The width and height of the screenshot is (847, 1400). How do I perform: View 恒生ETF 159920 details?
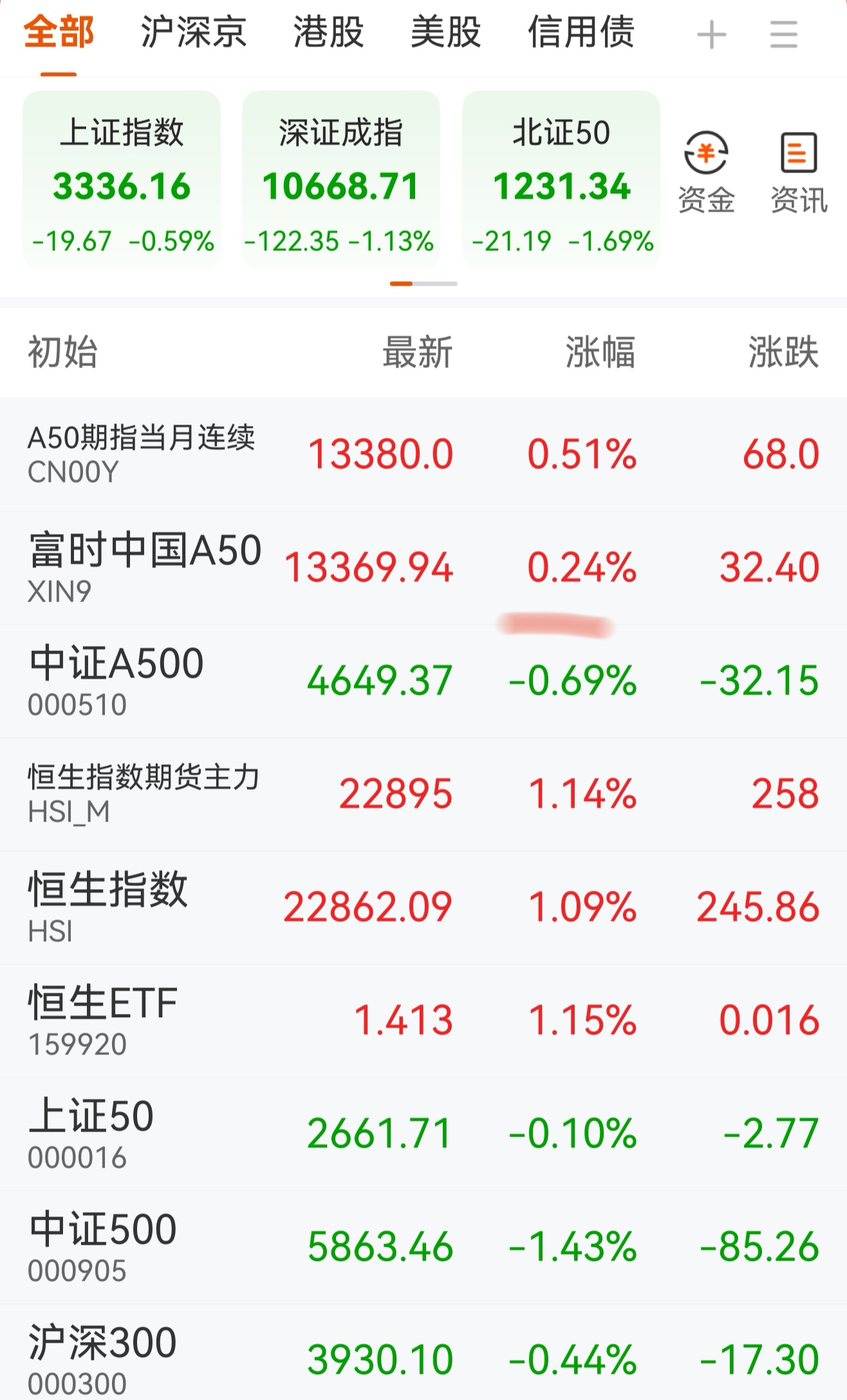tap(423, 1022)
